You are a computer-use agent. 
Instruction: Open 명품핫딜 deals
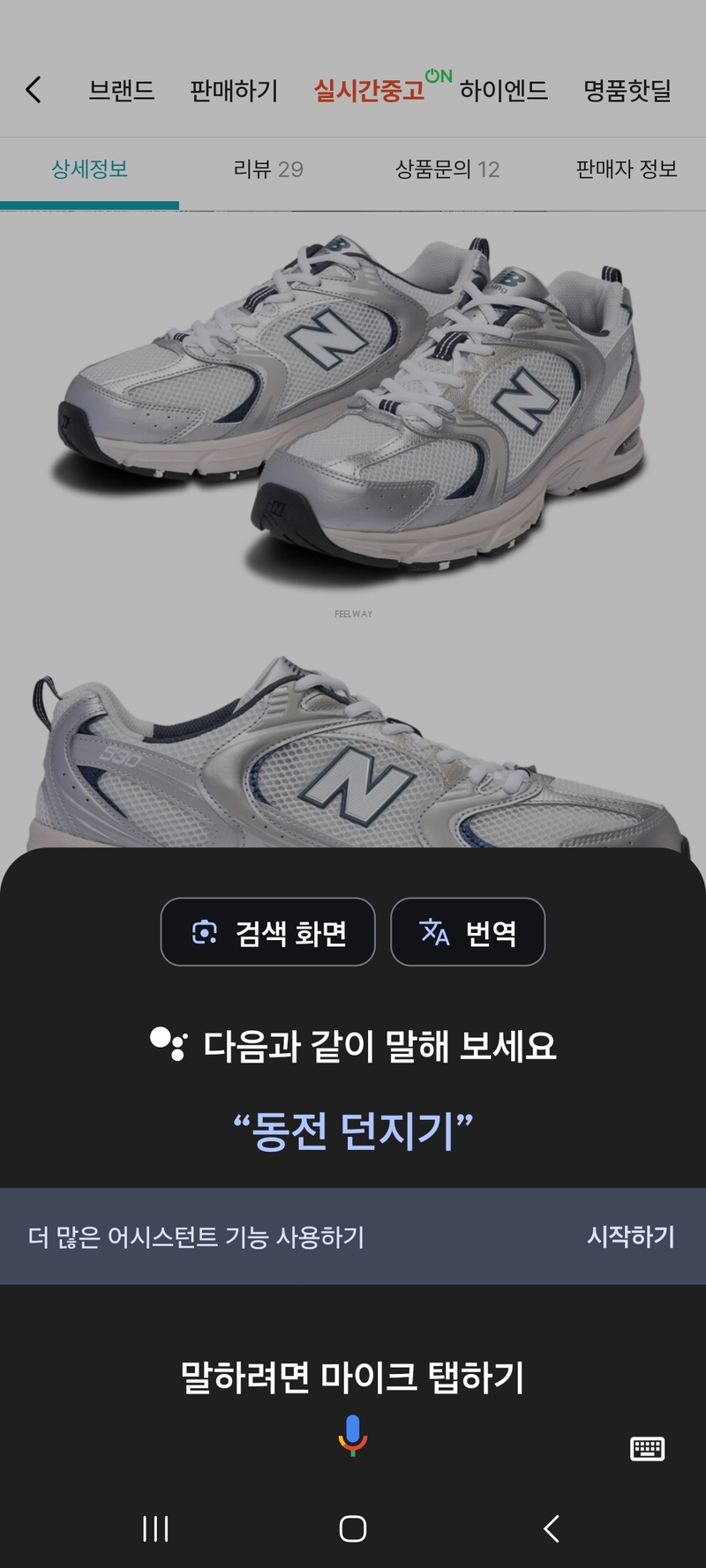[627, 90]
